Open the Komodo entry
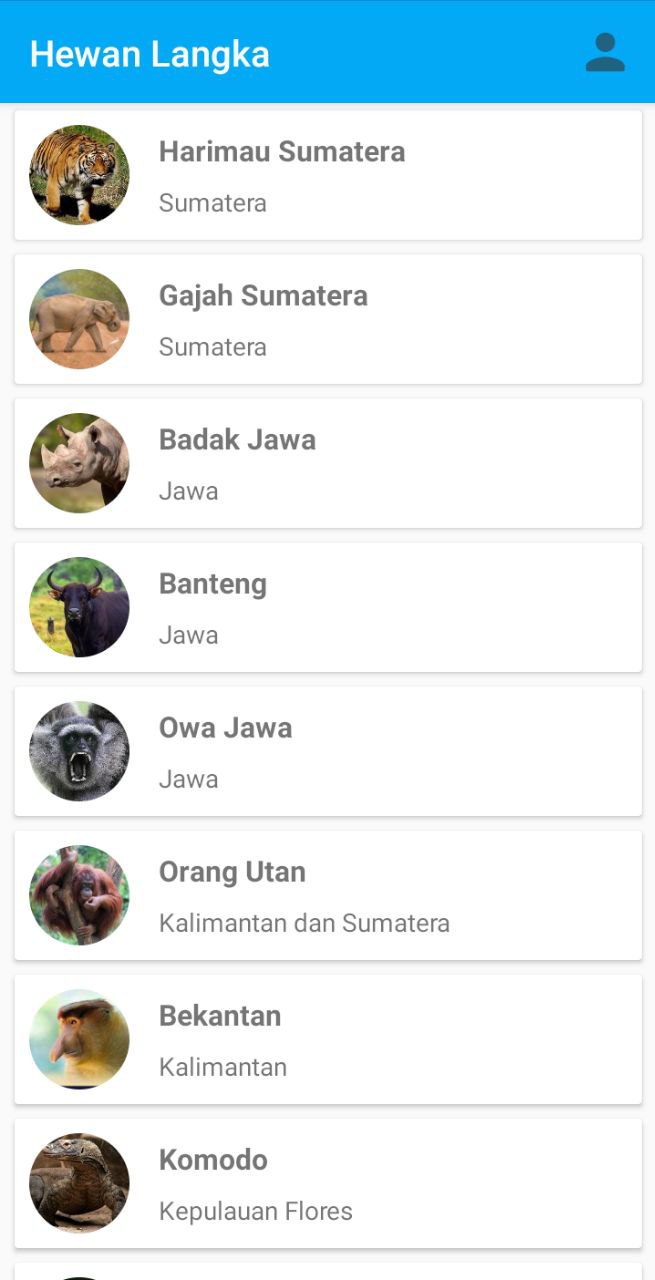The width and height of the screenshot is (655, 1280). coord(328,1184)
